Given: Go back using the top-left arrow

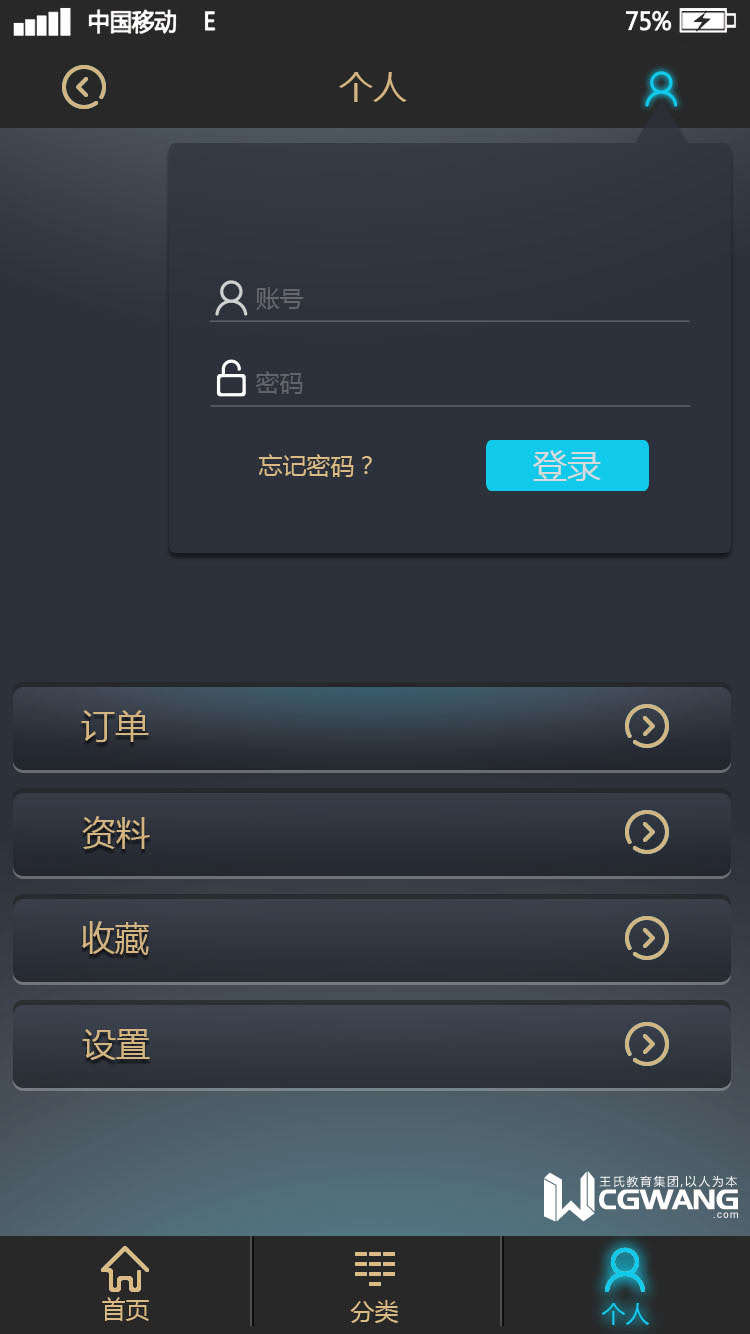Looking at the screenshot, I should tap(84, 87).
